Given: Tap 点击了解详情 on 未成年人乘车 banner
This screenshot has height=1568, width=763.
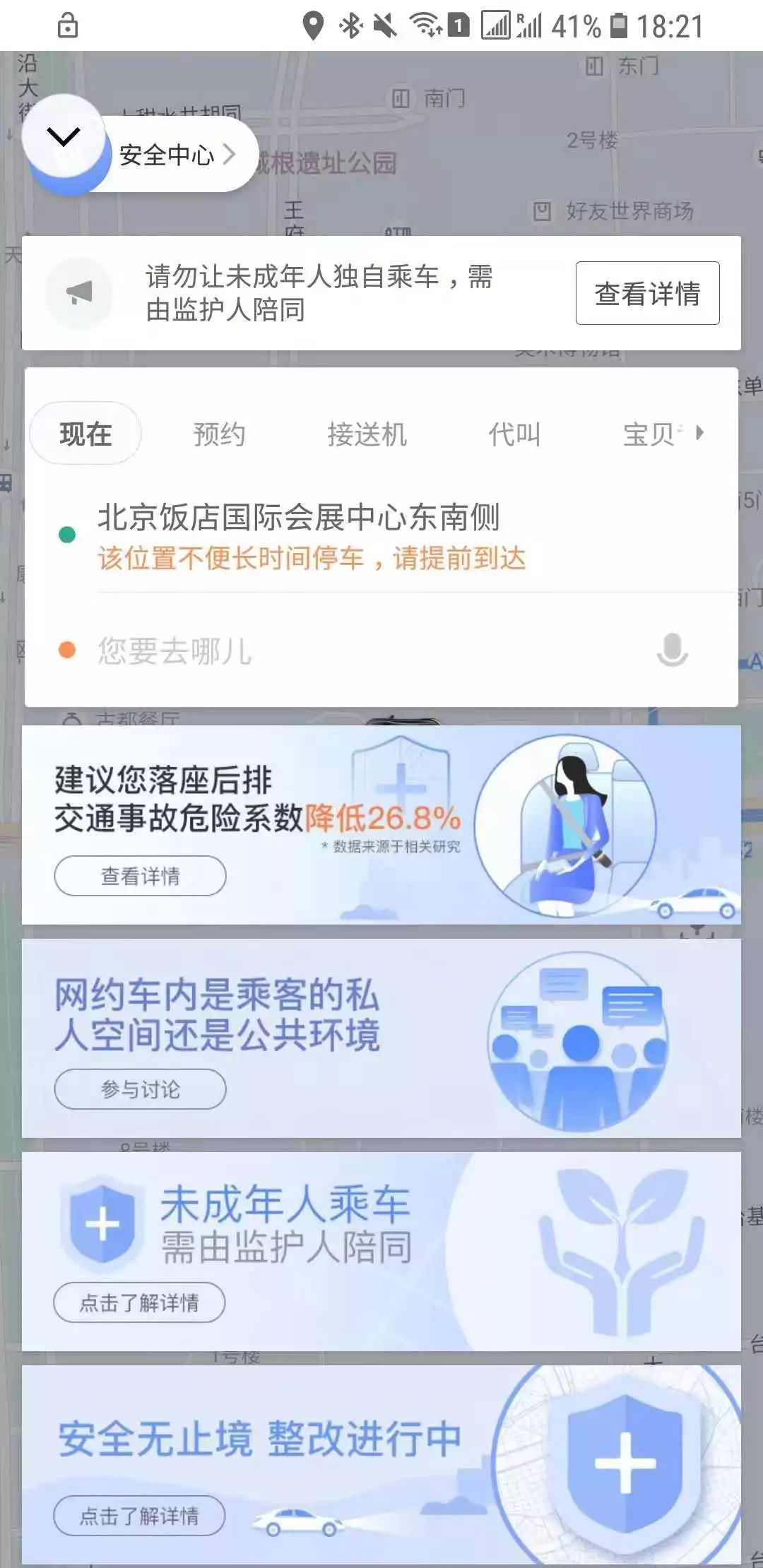Looking at the screenshot, I should pos(139,1302).
